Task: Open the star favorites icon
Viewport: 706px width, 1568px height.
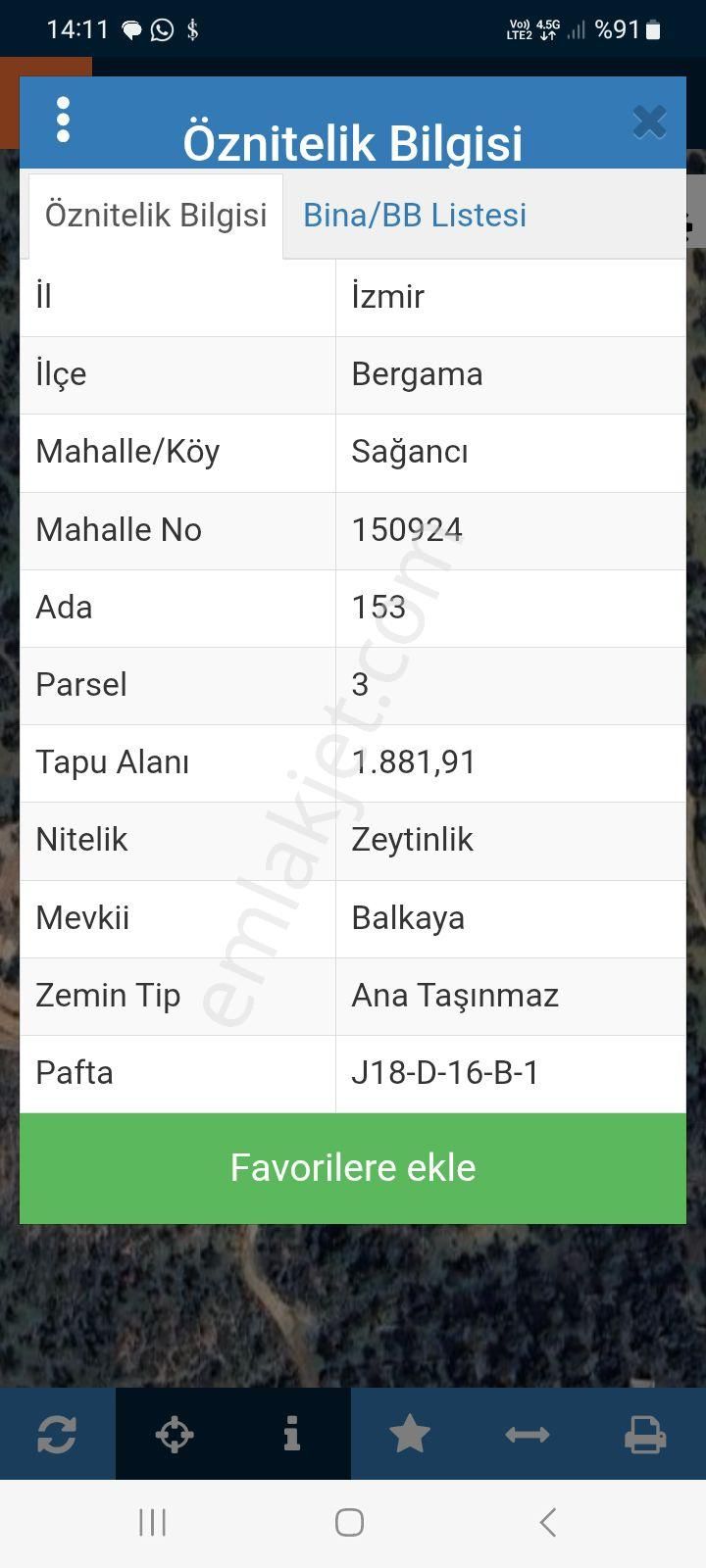Action: click(x=410, y=1435)
